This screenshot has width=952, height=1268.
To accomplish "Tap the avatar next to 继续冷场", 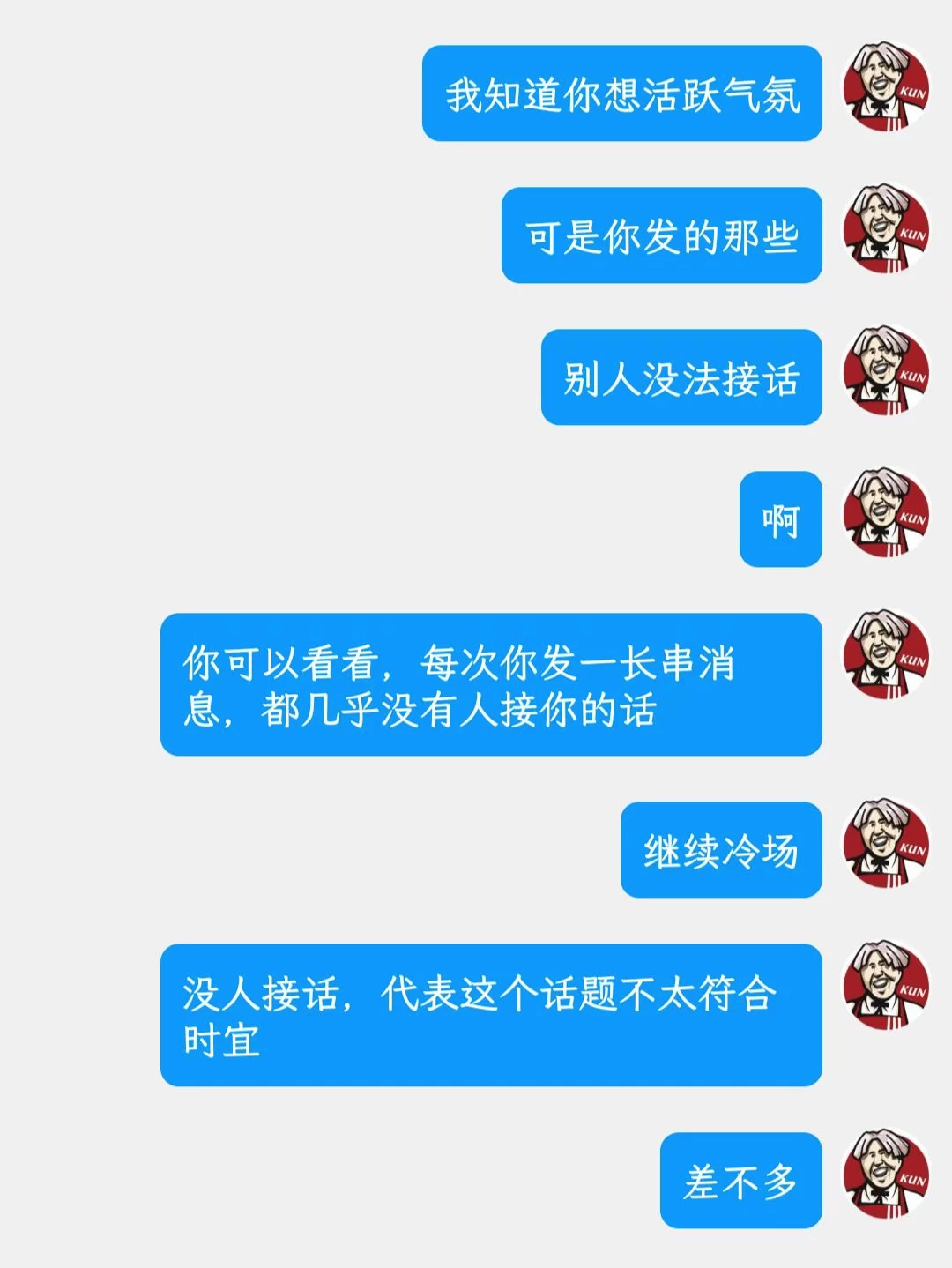I will pyautogui.click(x=886, y=844).
